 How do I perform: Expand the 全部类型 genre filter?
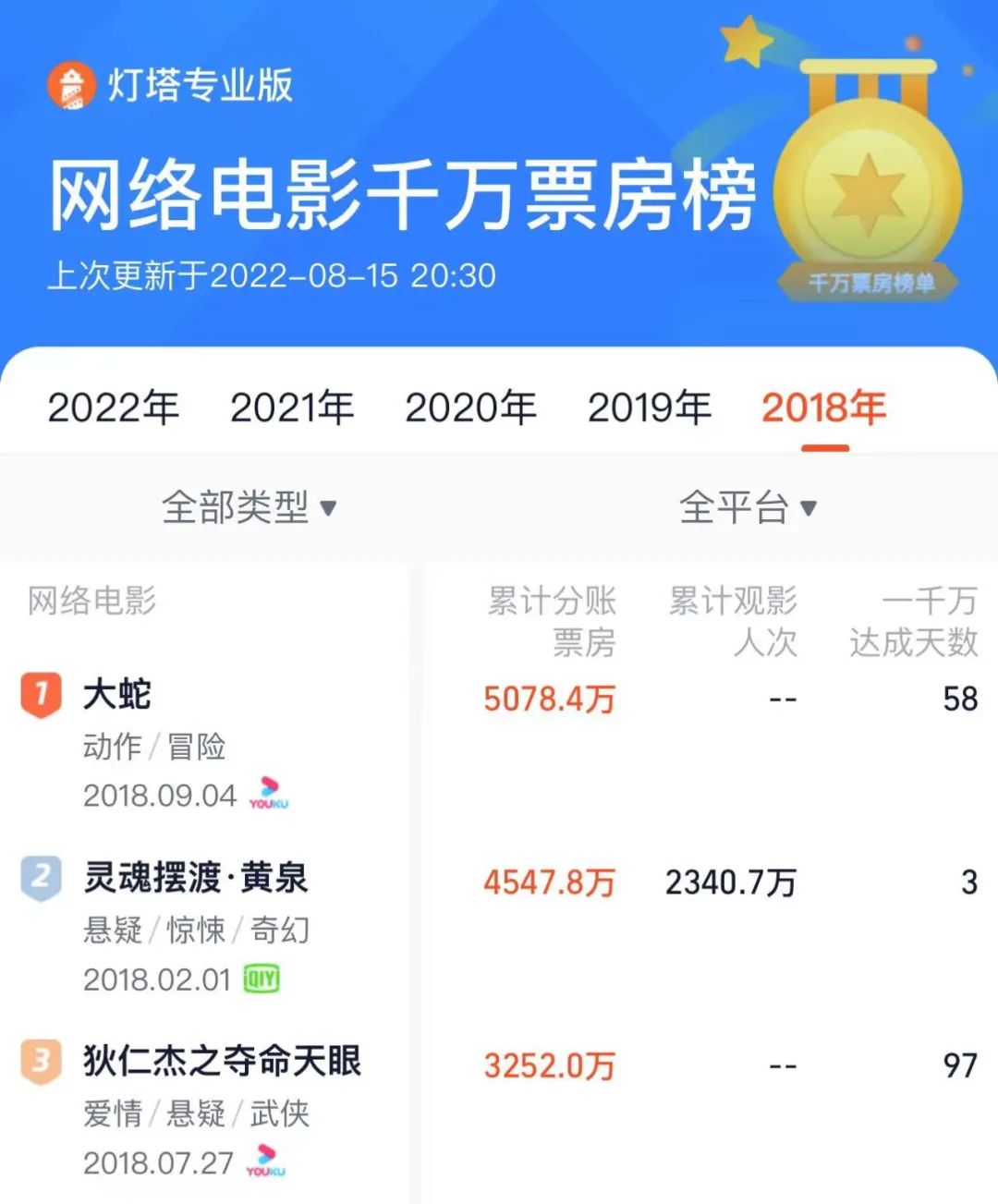249,507
